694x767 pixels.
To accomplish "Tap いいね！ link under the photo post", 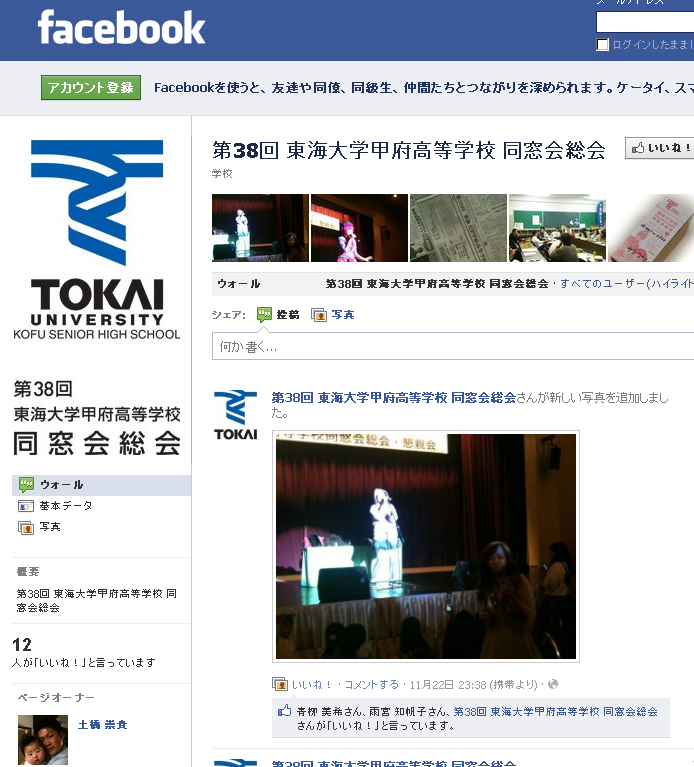I will tap(312, 685).
